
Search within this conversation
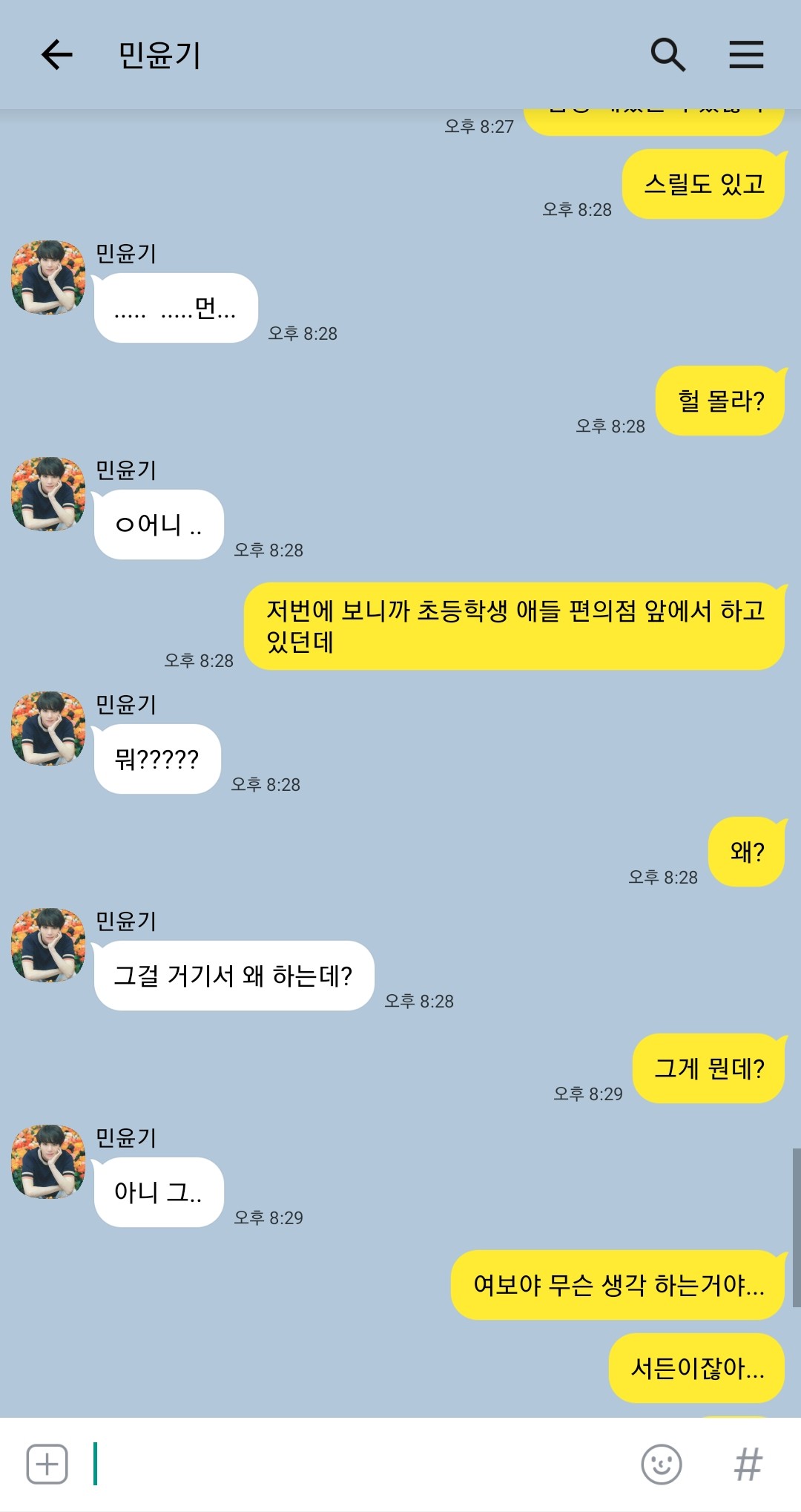[x=667, y=55]
